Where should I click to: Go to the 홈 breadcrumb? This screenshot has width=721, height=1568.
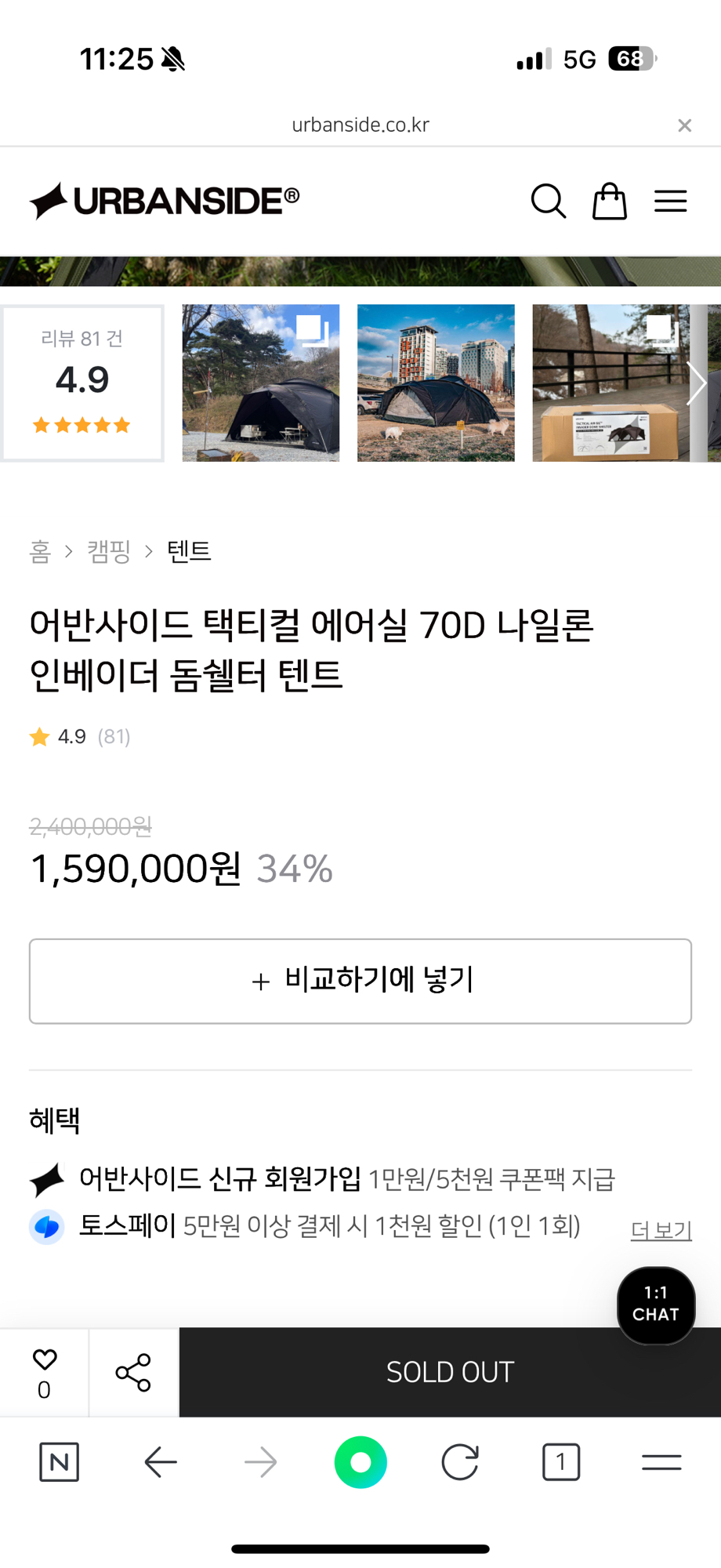point(40,552)
